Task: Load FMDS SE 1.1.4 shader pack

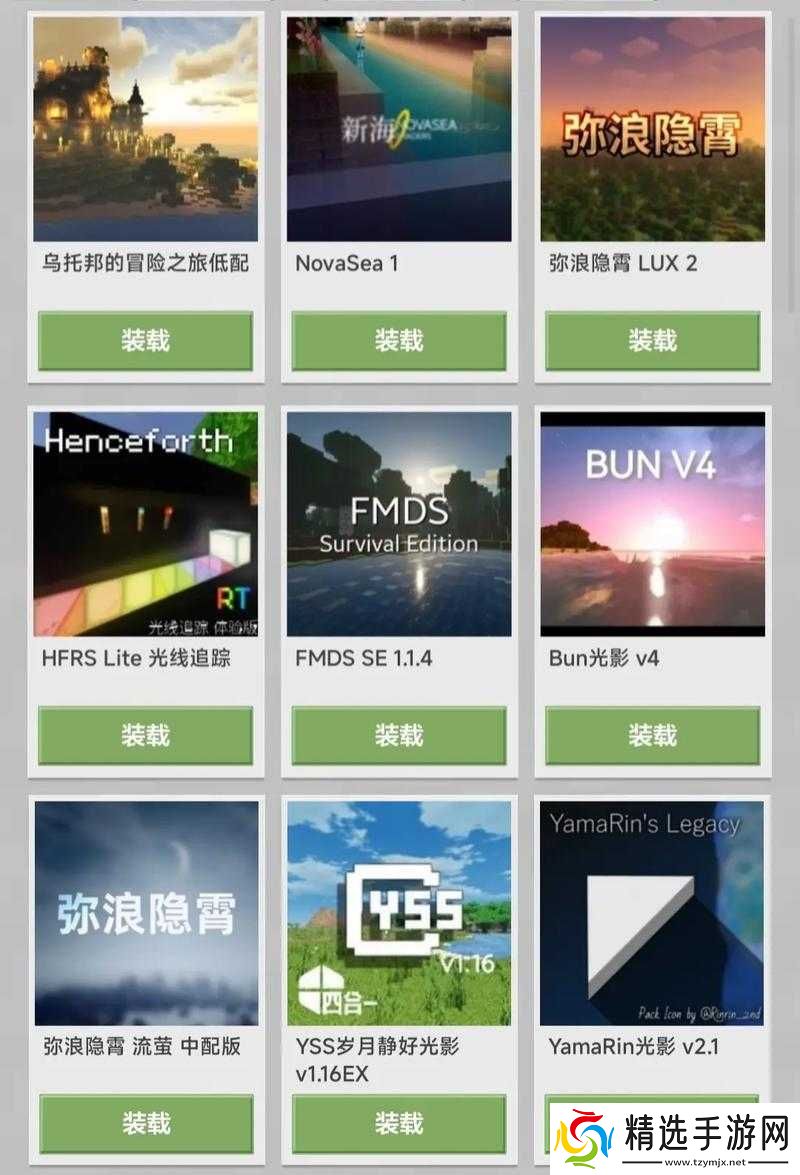Action: point(402,735)
